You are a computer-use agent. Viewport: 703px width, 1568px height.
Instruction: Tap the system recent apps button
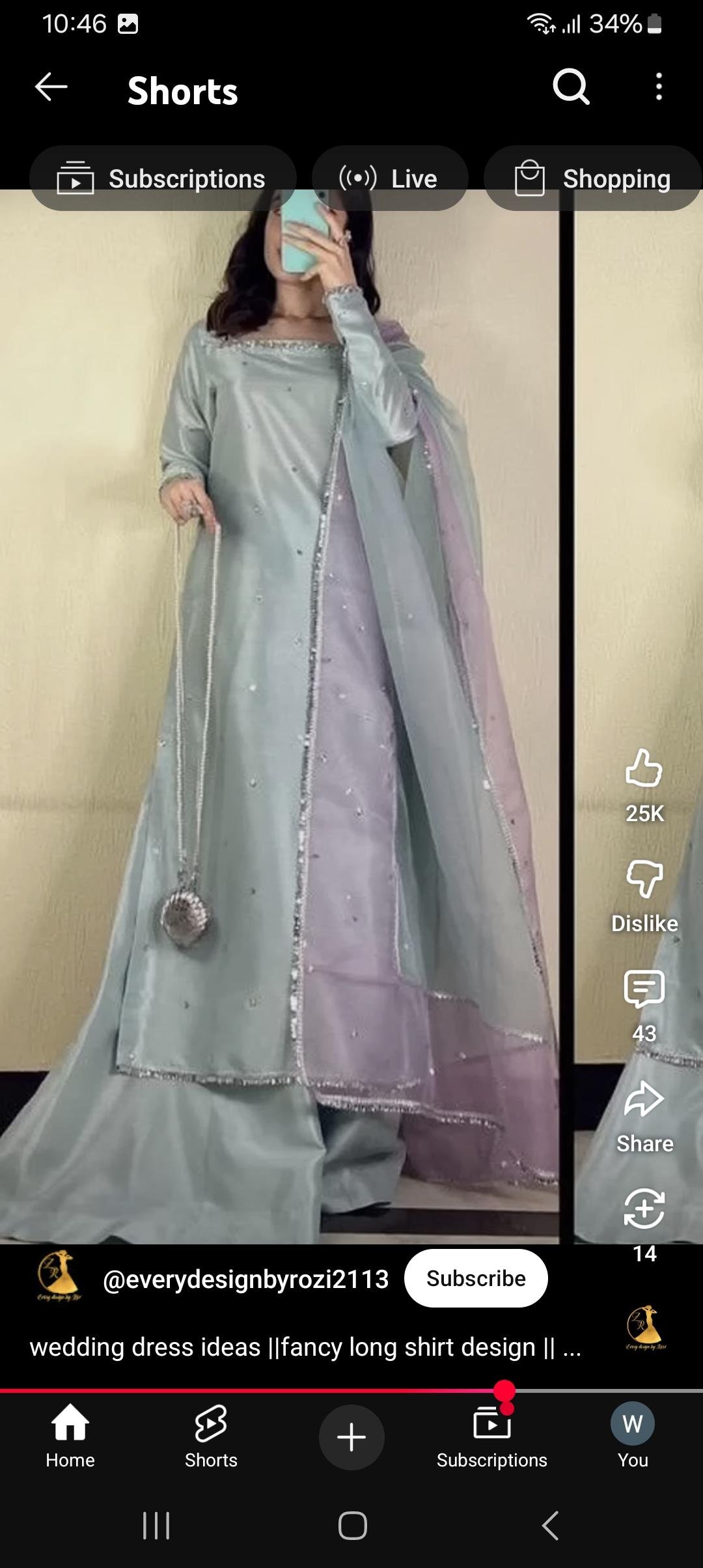156,1526
